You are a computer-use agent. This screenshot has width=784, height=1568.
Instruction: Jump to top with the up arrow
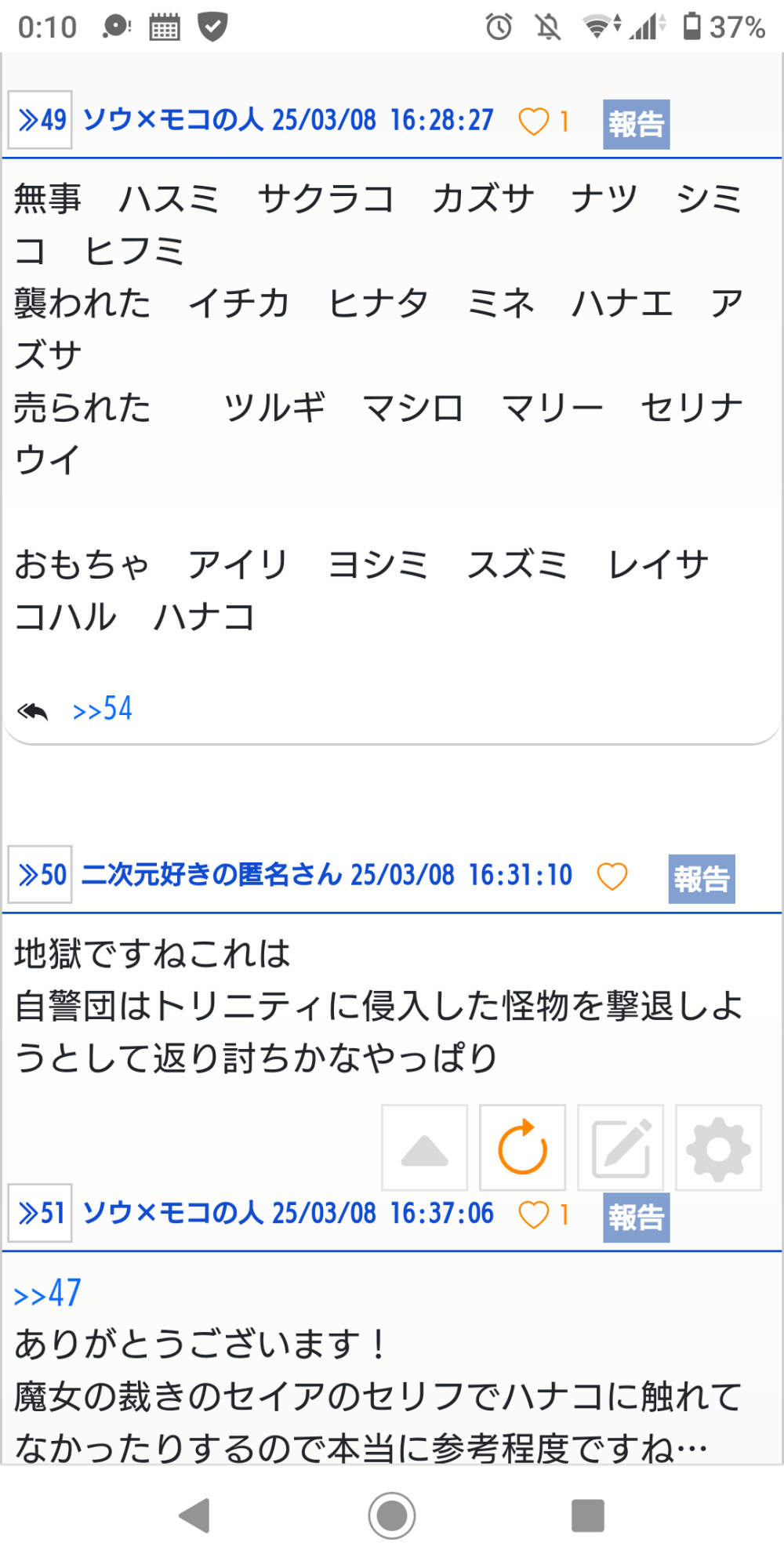point(424,1148)
